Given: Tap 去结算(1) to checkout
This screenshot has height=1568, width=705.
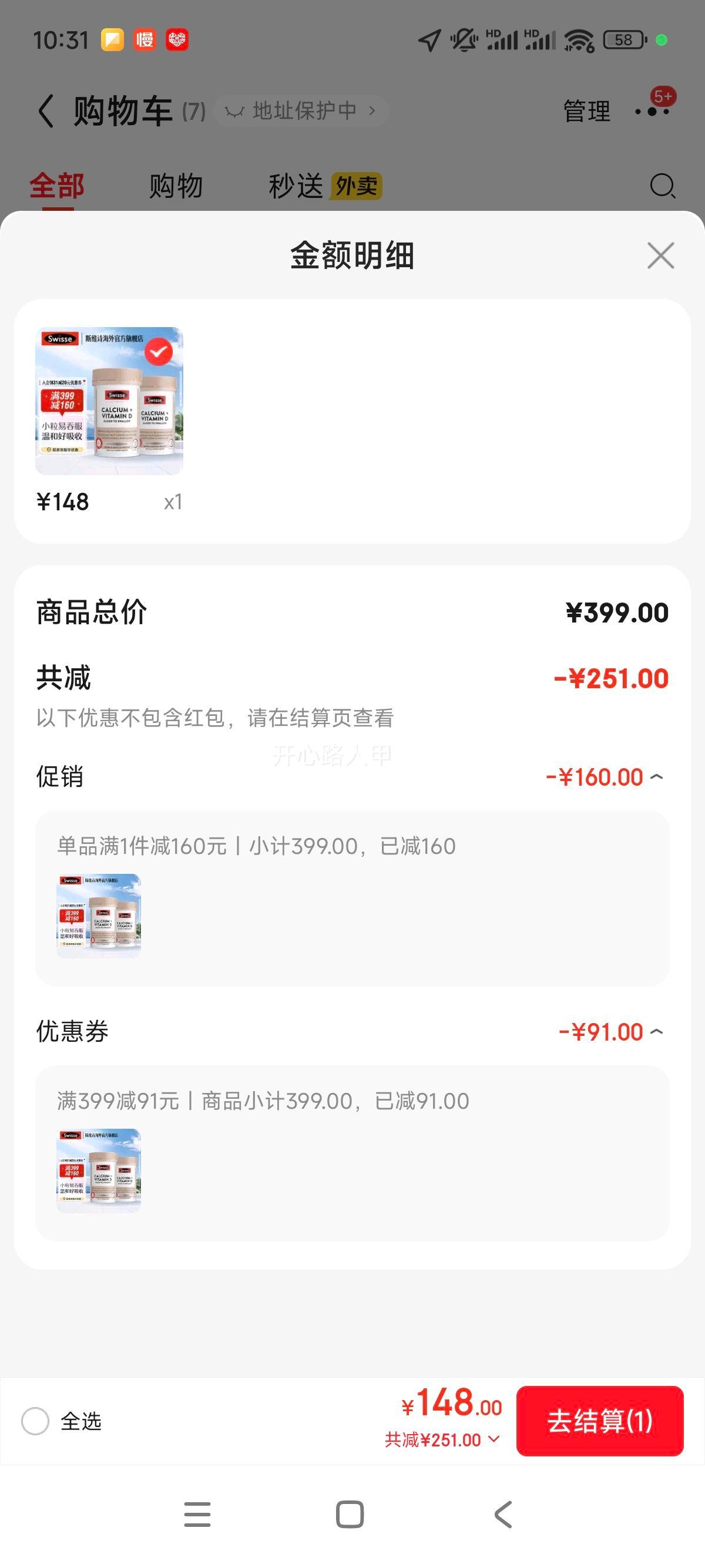Looking at the screenshot, I should pos(600,1422).
